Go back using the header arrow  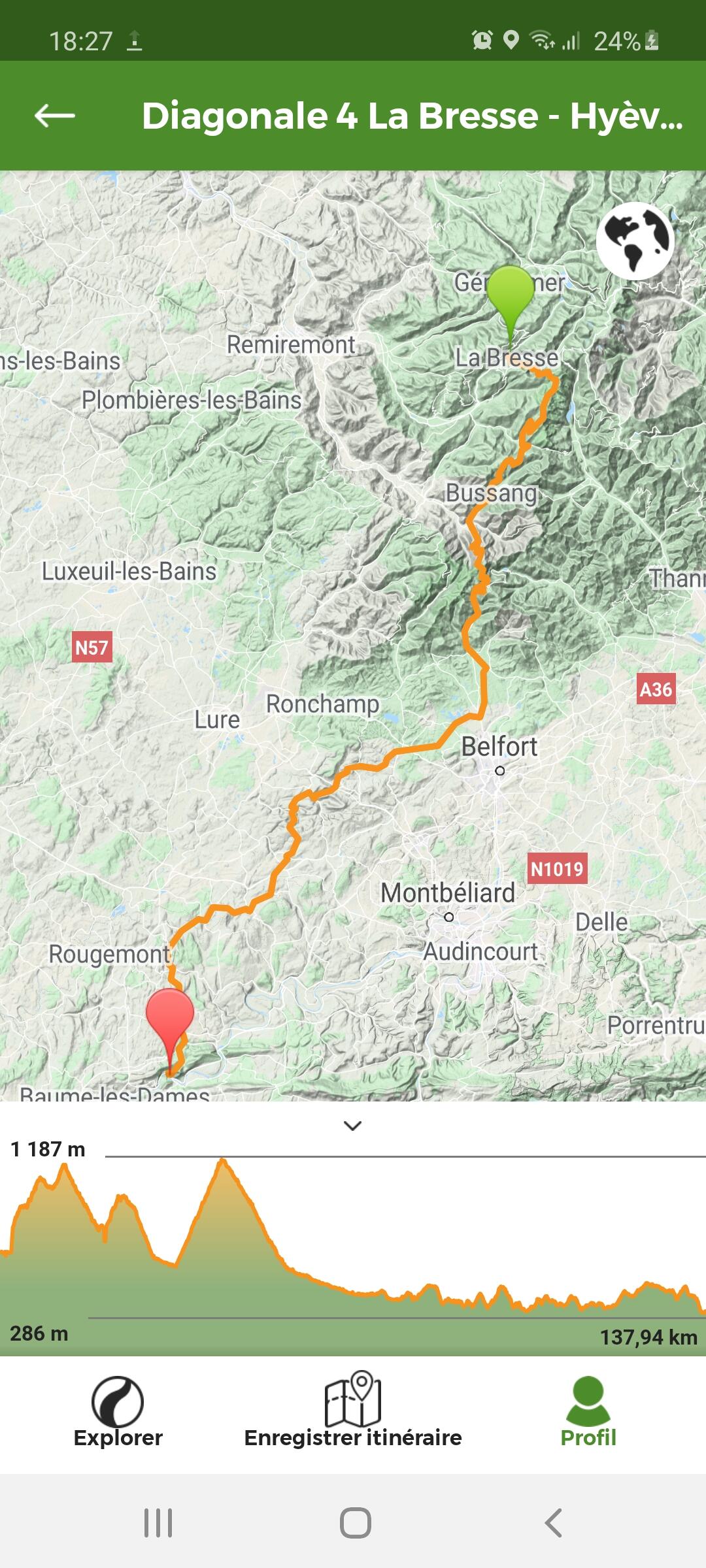click(55, 116)
